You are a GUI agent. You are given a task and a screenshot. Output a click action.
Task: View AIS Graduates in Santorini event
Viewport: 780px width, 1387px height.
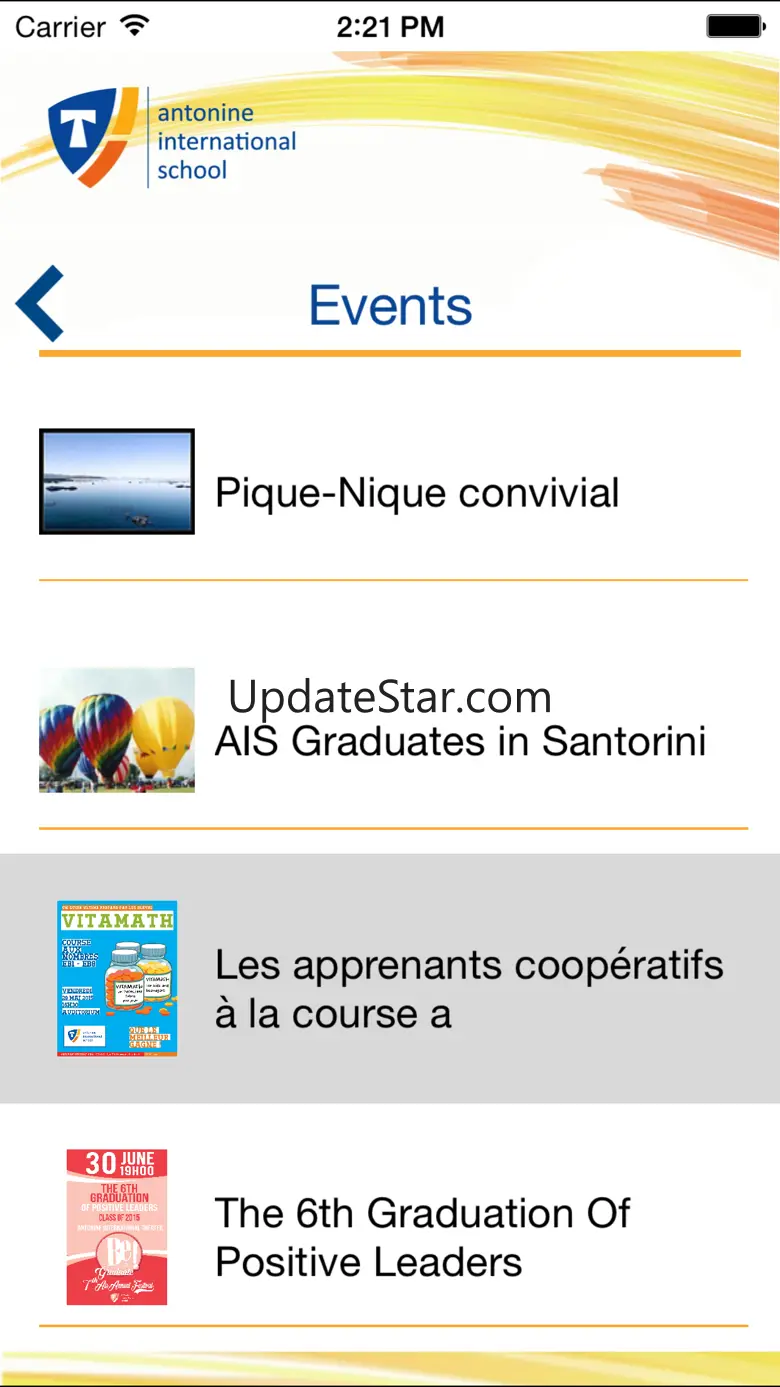click(x=460, y=741)
